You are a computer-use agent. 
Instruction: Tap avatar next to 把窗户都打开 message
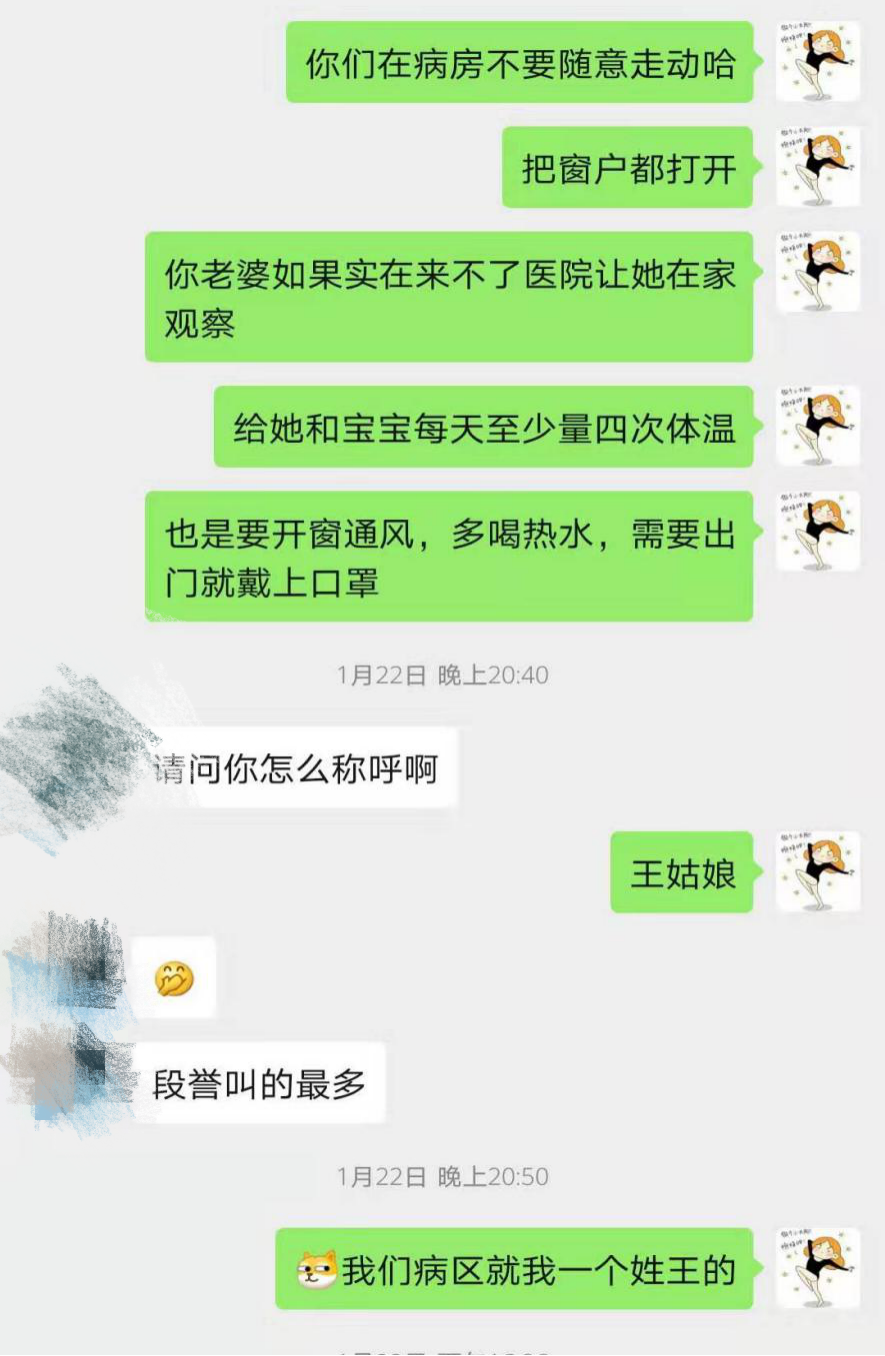pos(818,167)
